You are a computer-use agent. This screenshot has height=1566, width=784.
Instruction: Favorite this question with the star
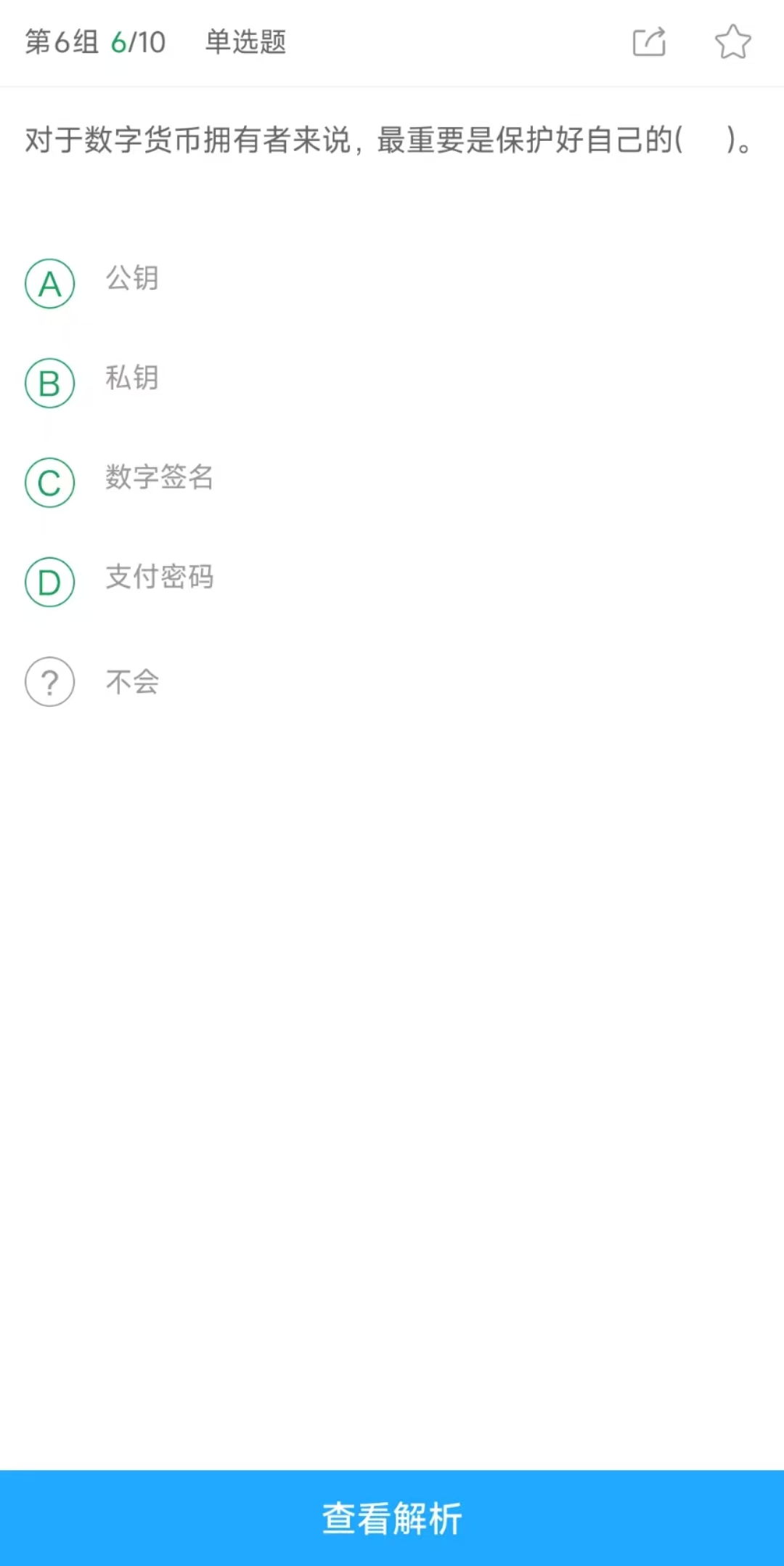coord(732,41)
